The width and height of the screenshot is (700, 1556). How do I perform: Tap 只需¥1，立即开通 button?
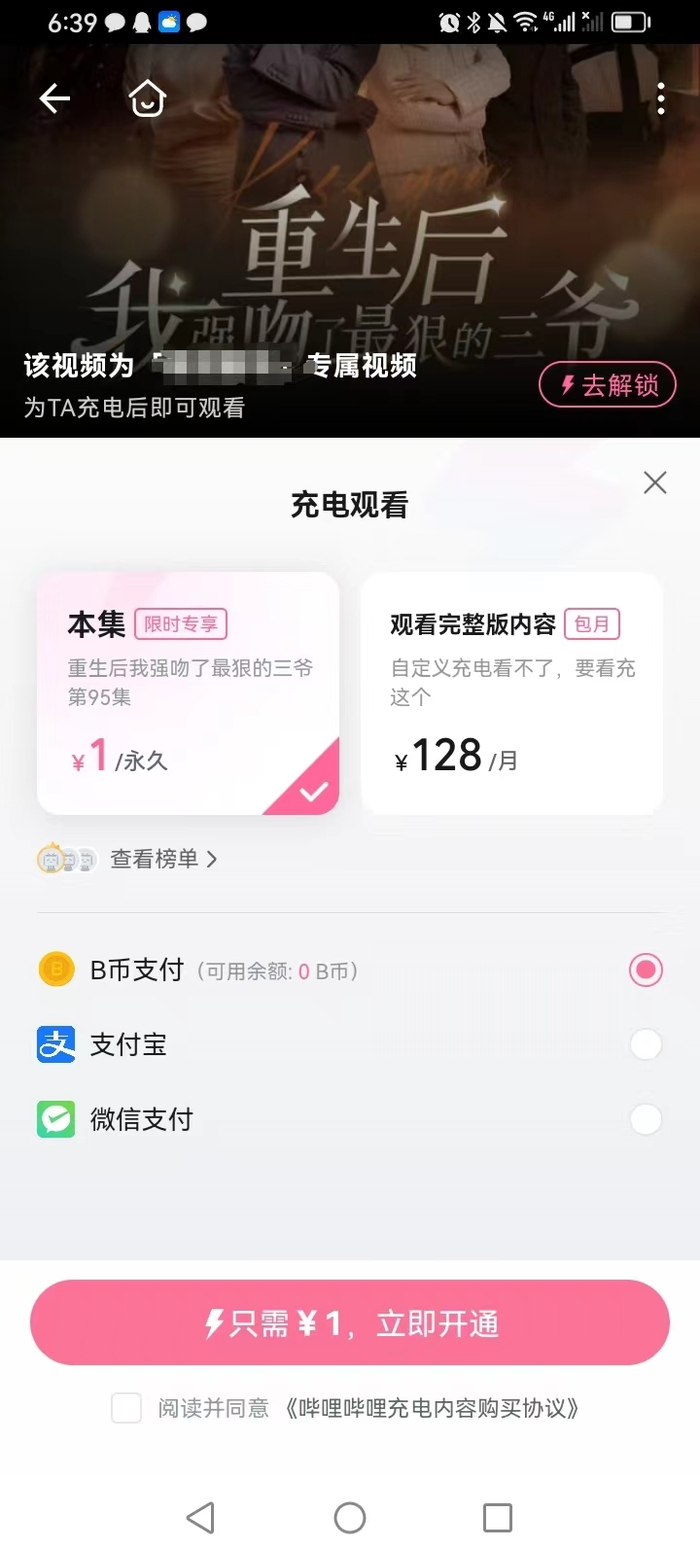(350, 1323)
